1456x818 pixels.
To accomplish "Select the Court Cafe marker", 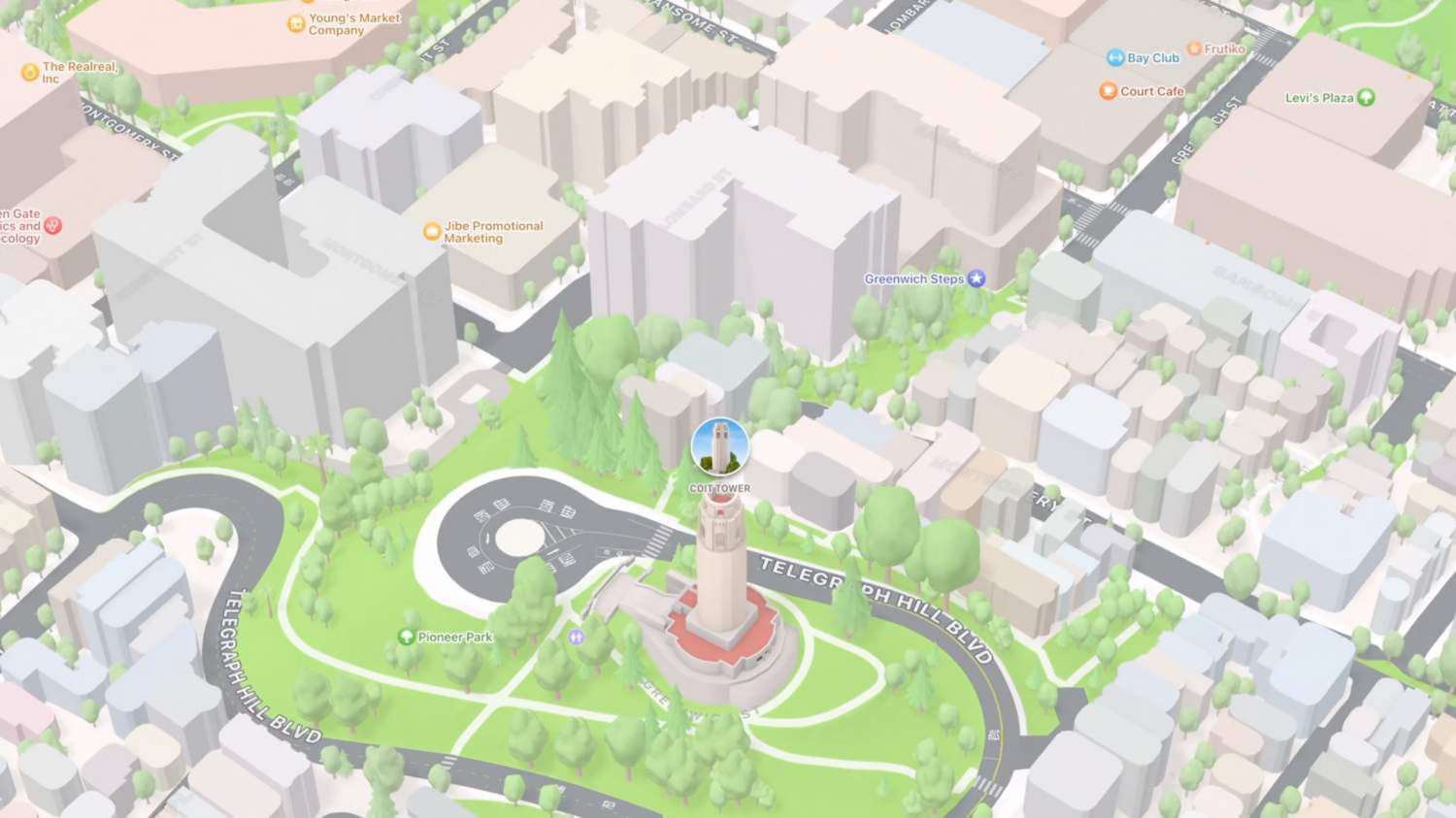I will 1108,91.
